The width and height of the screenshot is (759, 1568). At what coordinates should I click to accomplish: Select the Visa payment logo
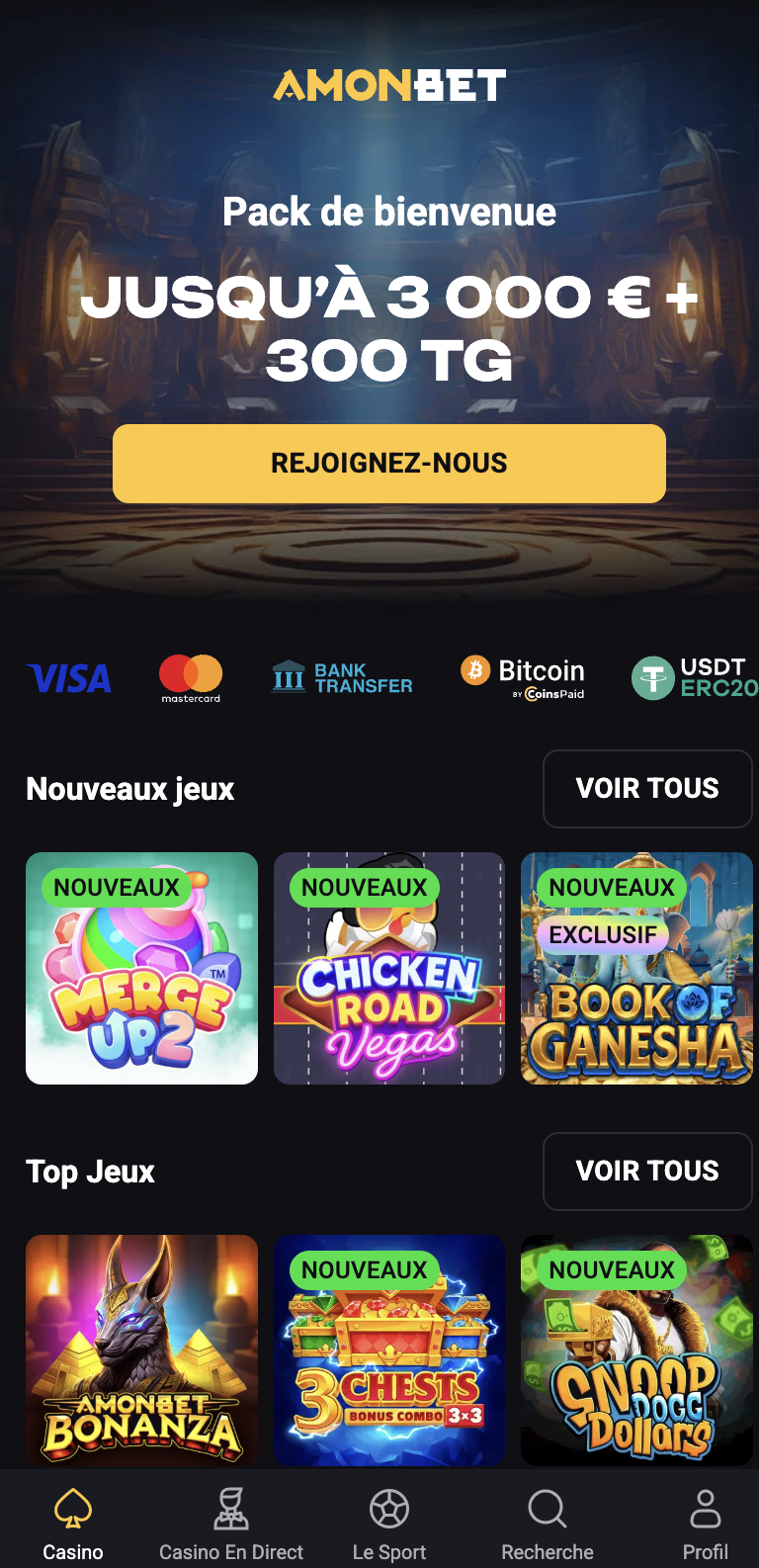tap(67, 677)
